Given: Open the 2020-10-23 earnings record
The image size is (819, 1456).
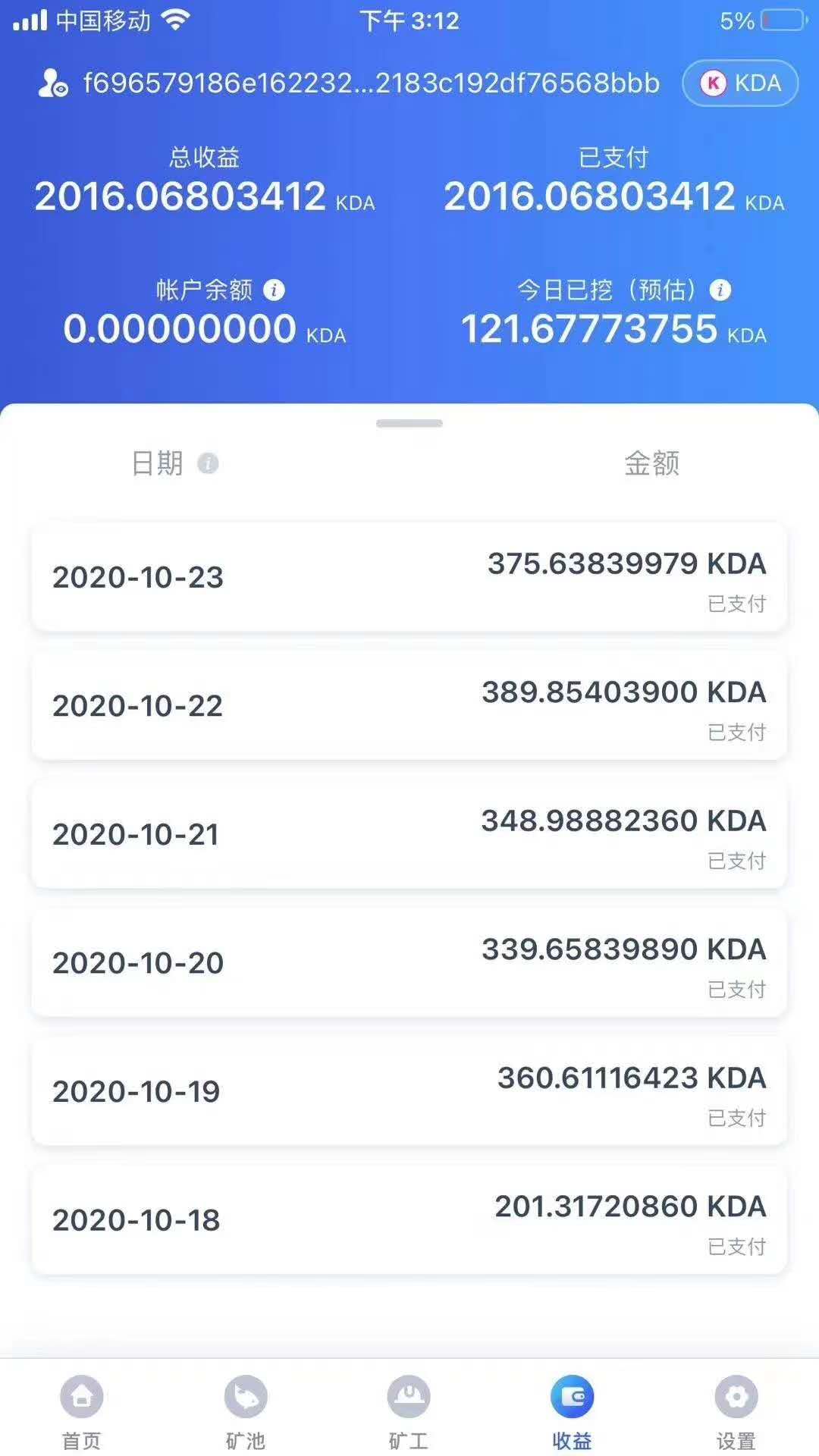Looking at the screenshot, I should [409, 577].
